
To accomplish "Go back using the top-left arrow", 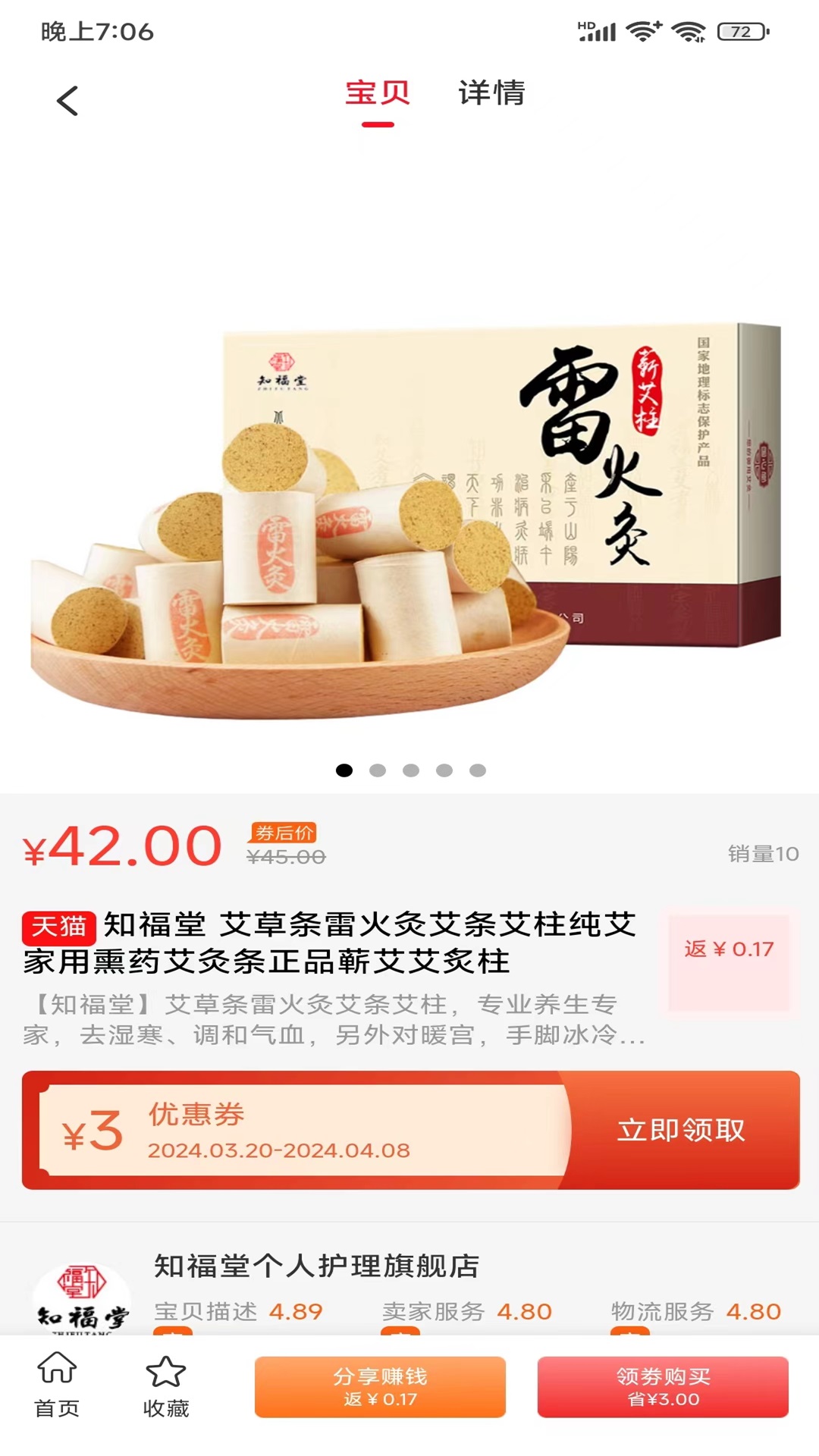I will pyautogui.click(x=67, y=101).
